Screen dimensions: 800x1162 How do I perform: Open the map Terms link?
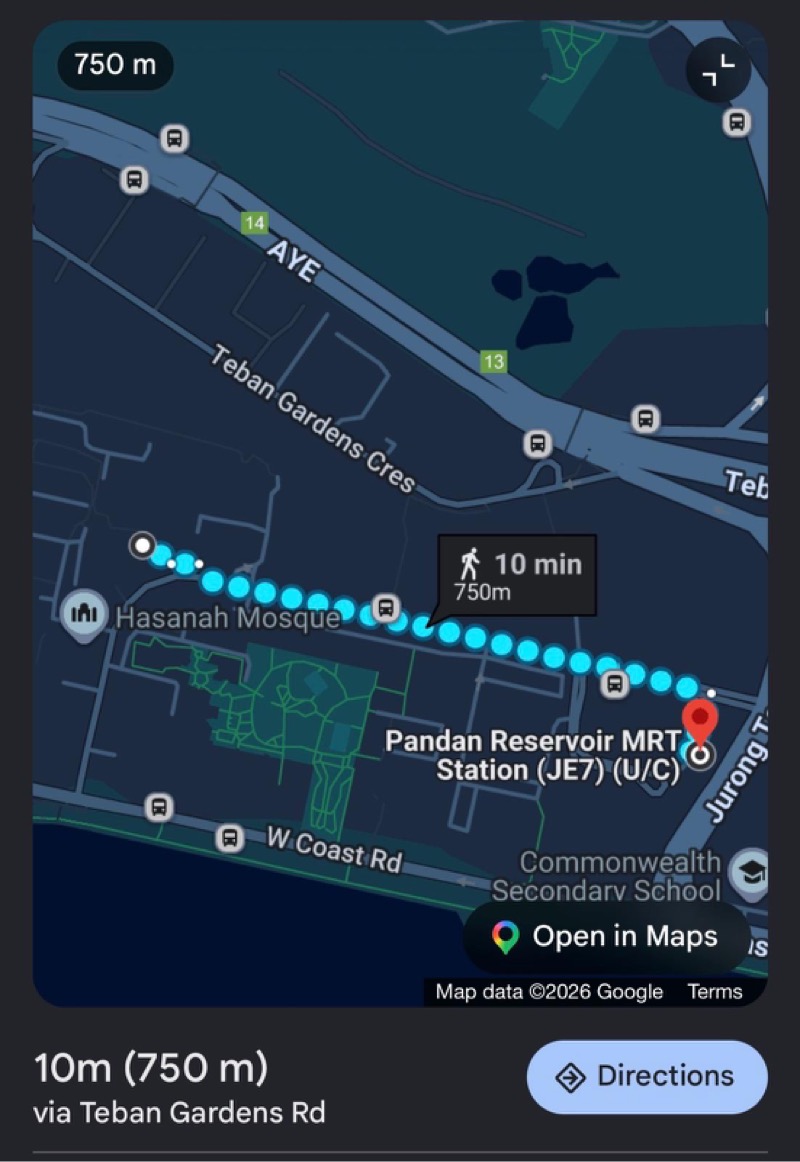715,992
